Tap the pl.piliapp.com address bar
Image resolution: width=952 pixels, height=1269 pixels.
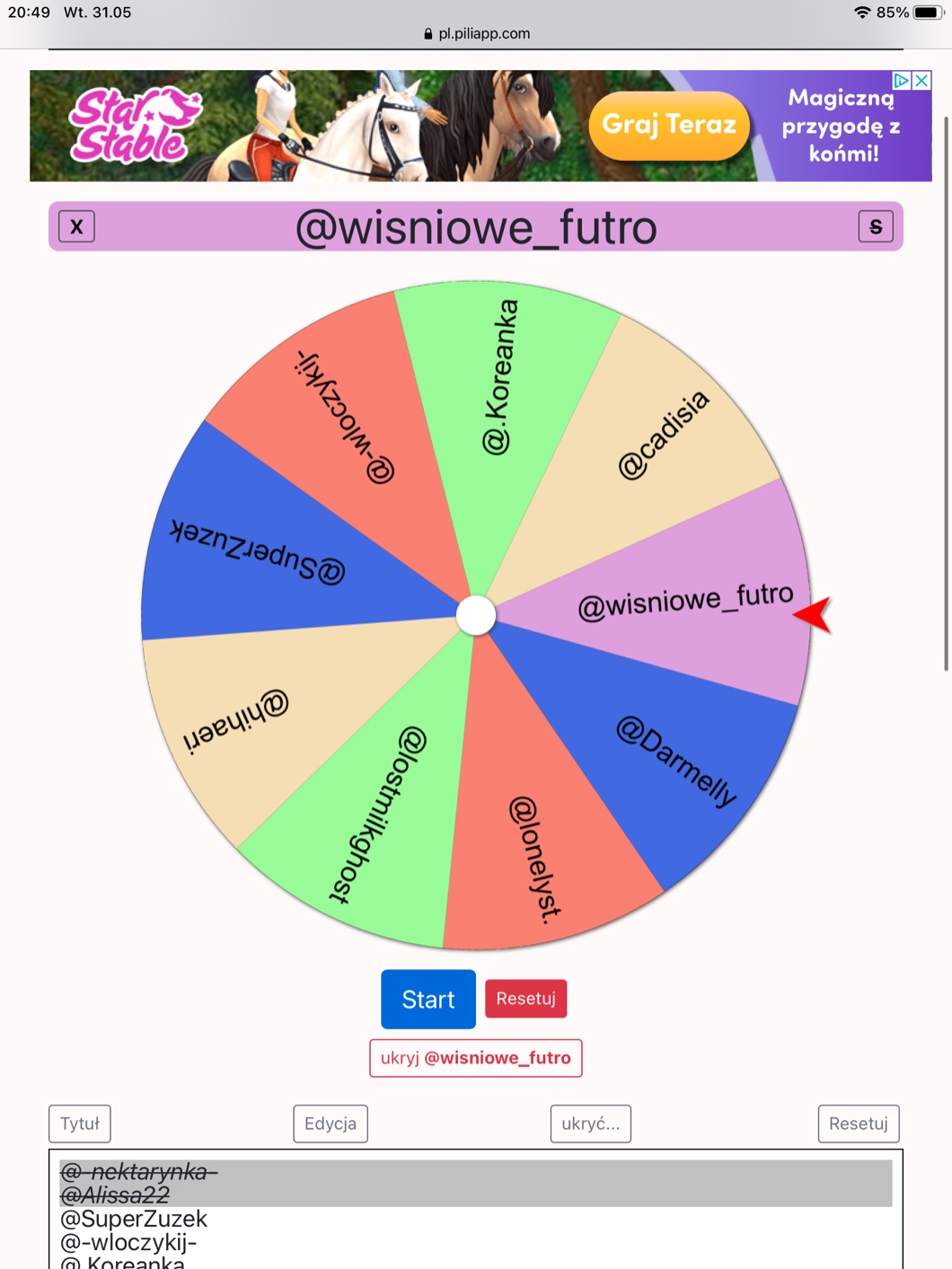476,33
